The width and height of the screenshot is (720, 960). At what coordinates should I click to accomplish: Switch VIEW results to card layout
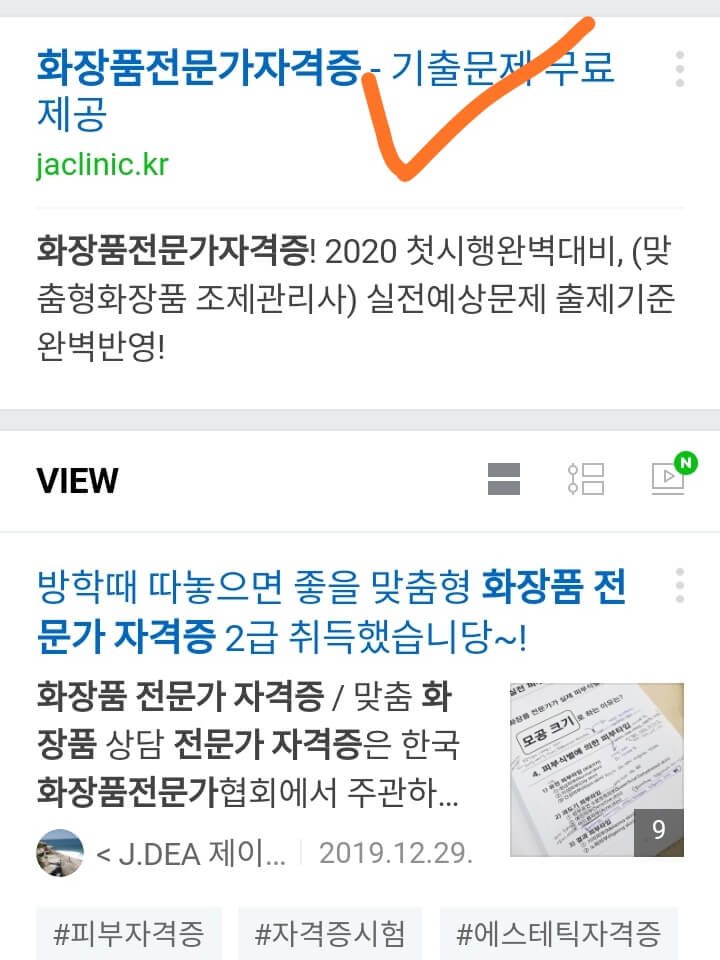[504, 480]
